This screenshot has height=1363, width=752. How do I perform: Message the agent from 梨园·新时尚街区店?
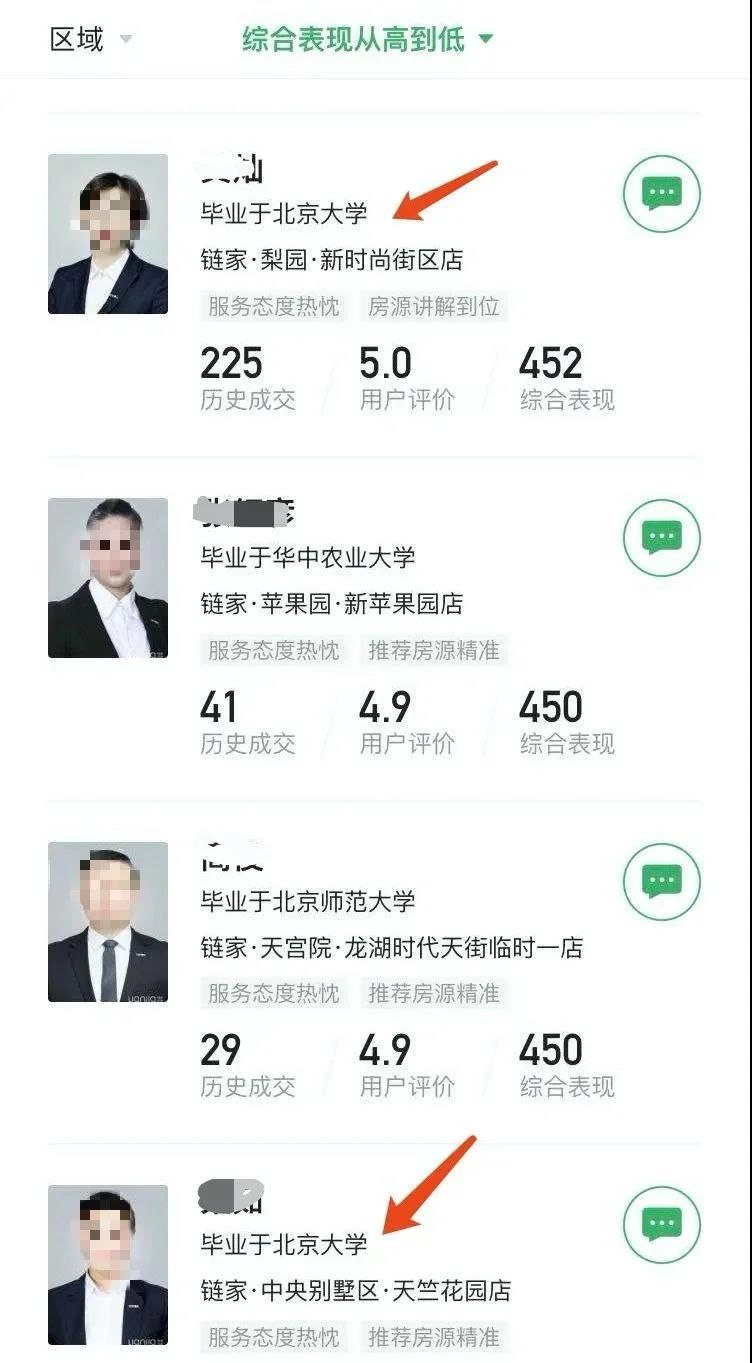pyautogui.click(x=661, y=194)
